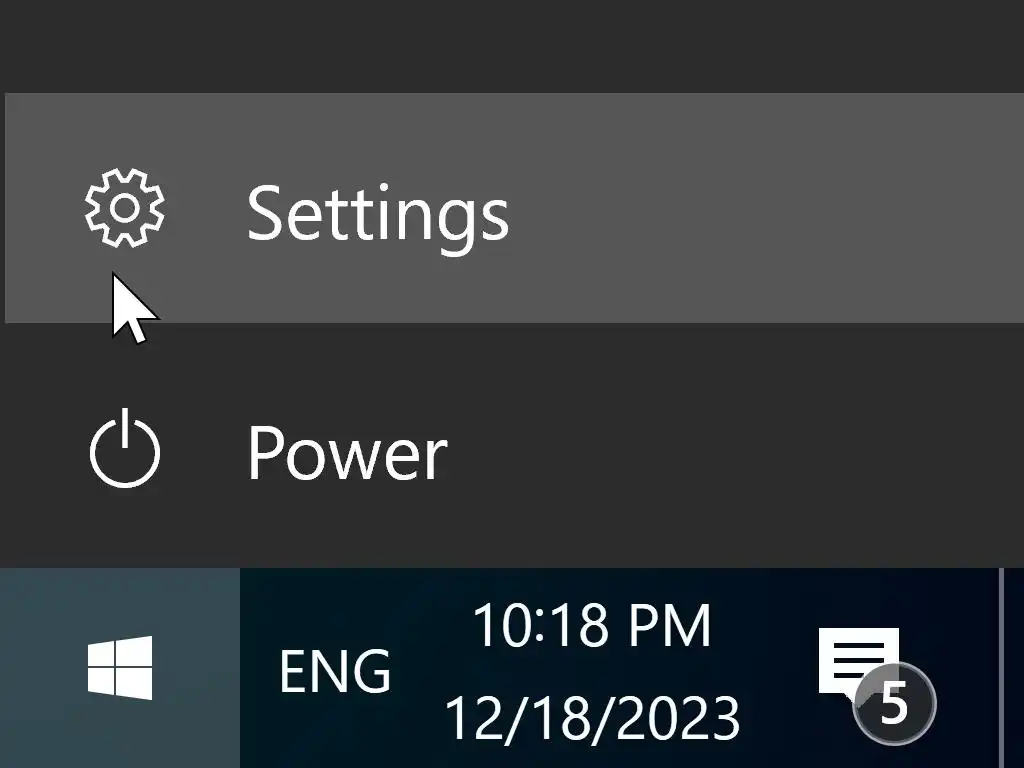
Task: Open the Power options
Action: (x=345, y=452)
